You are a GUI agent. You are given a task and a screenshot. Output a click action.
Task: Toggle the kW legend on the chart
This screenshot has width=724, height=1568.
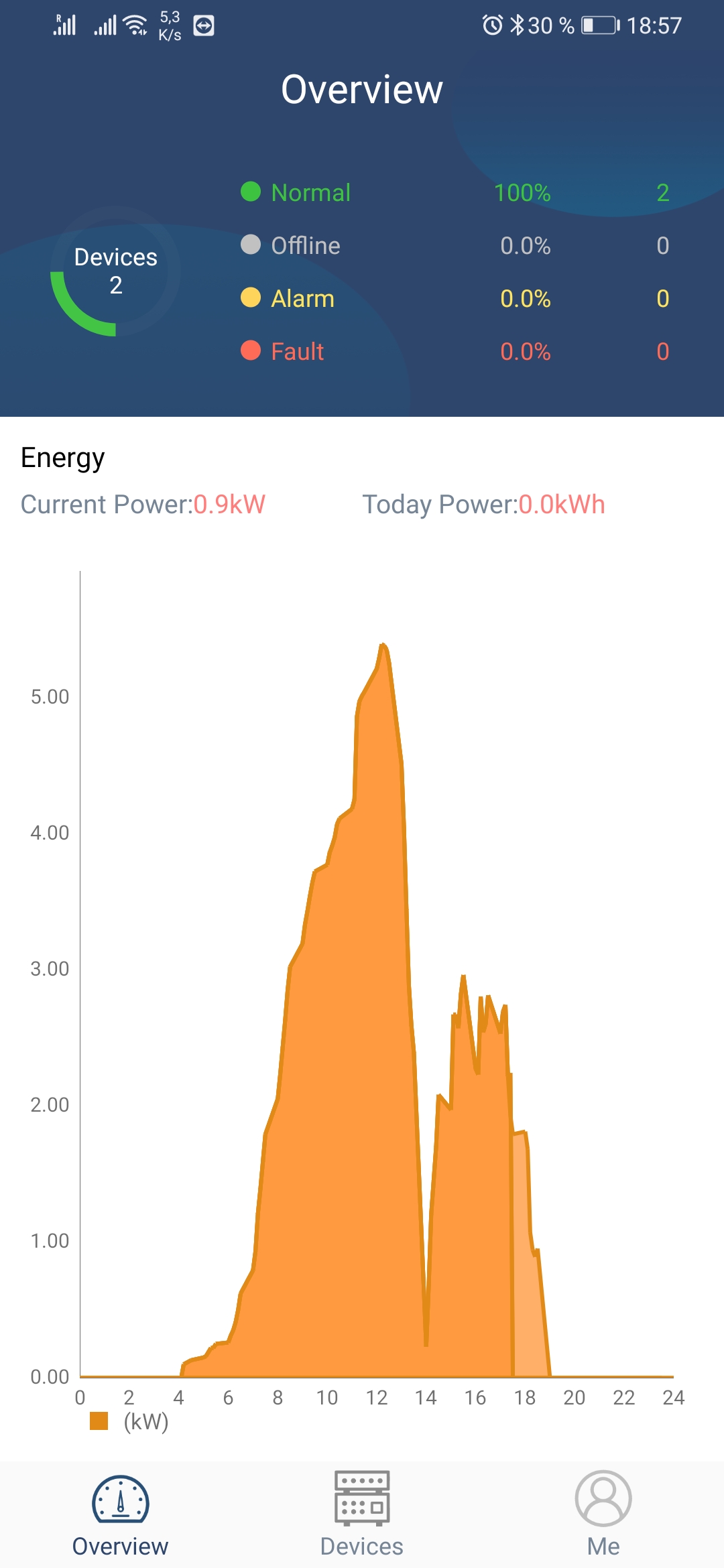click(129, 1421)
